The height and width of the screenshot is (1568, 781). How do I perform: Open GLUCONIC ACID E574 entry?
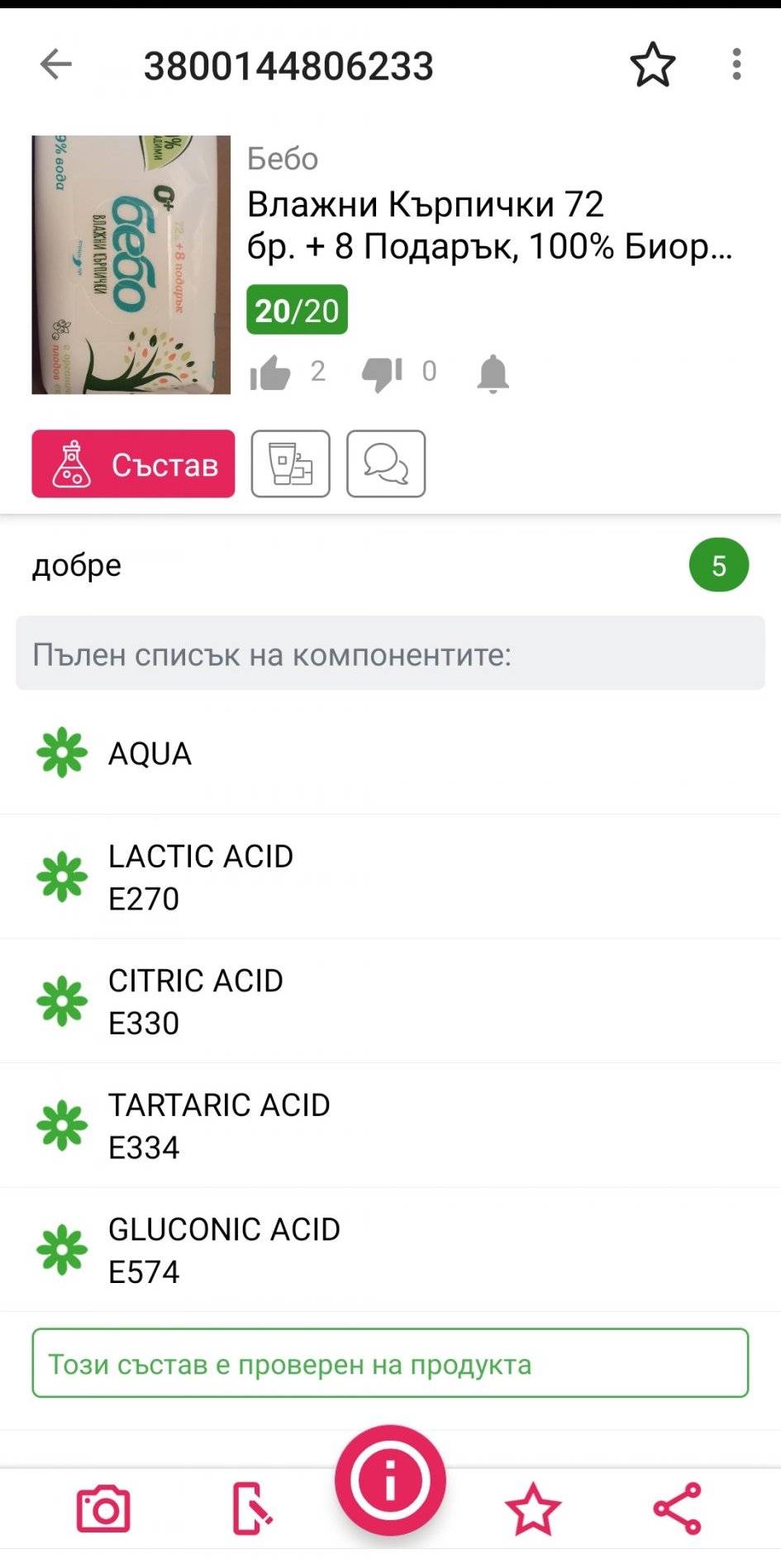pyautogui.click(x=223, y=1250)
